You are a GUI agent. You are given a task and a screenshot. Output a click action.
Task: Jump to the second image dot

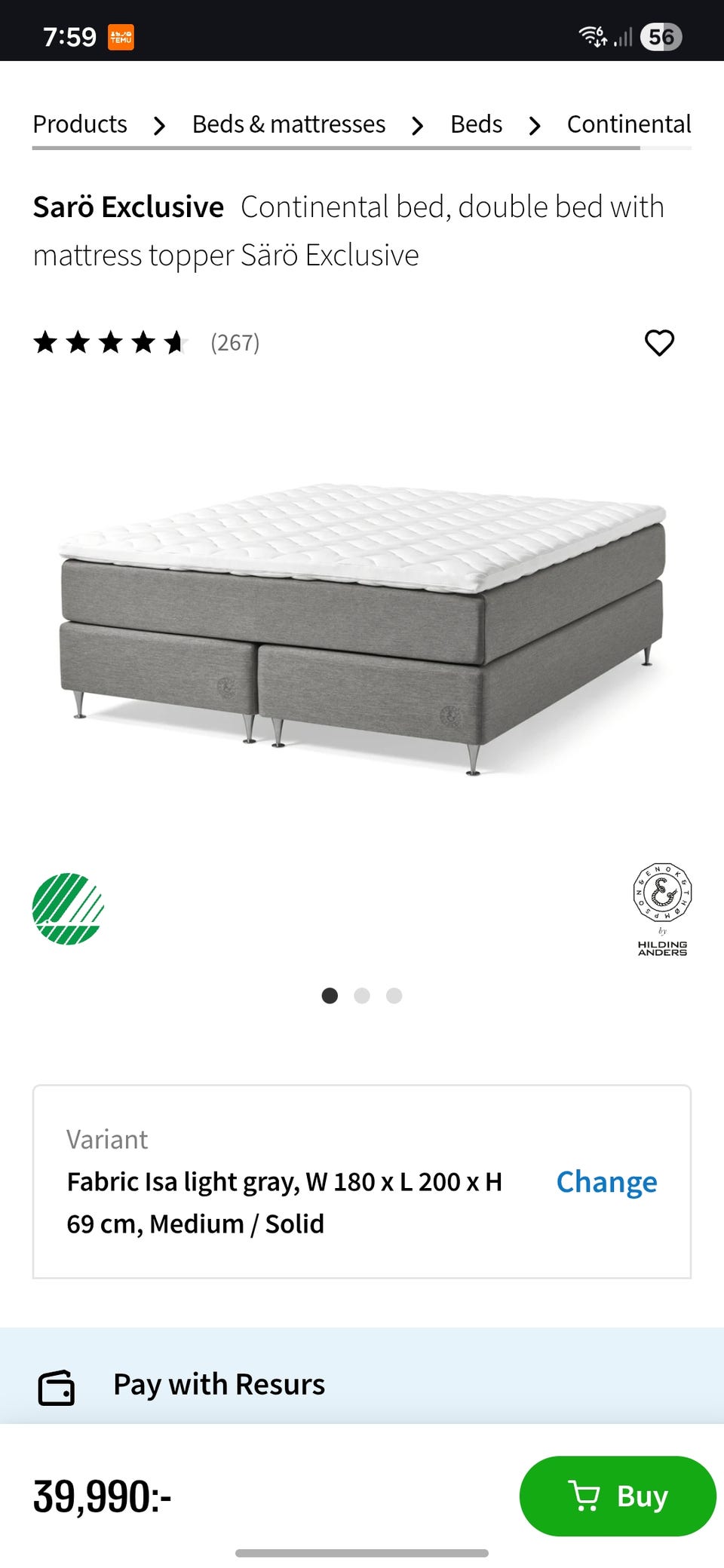tap(362, 996)
